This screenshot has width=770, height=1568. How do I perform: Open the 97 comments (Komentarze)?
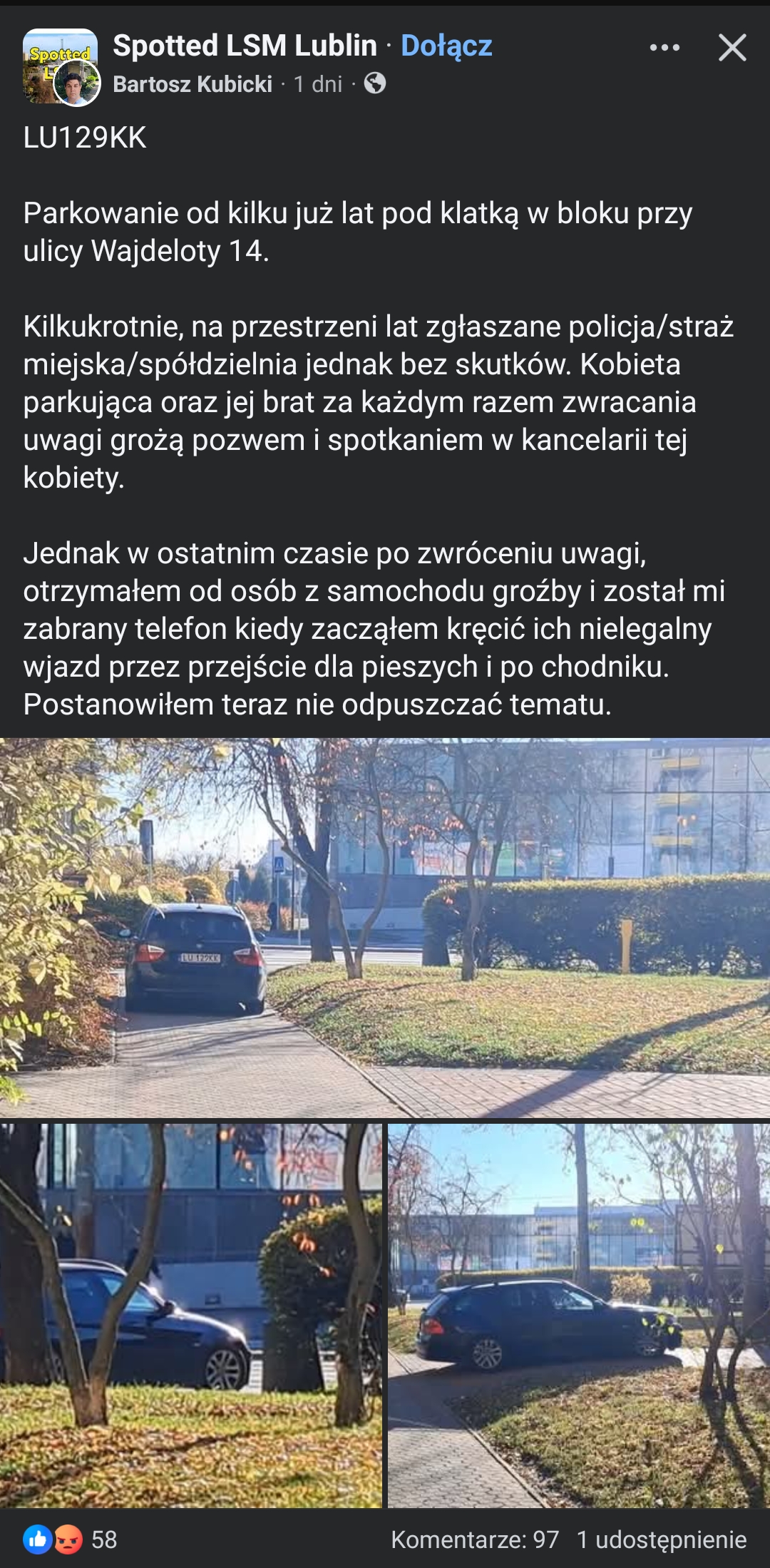point(475,1539)
